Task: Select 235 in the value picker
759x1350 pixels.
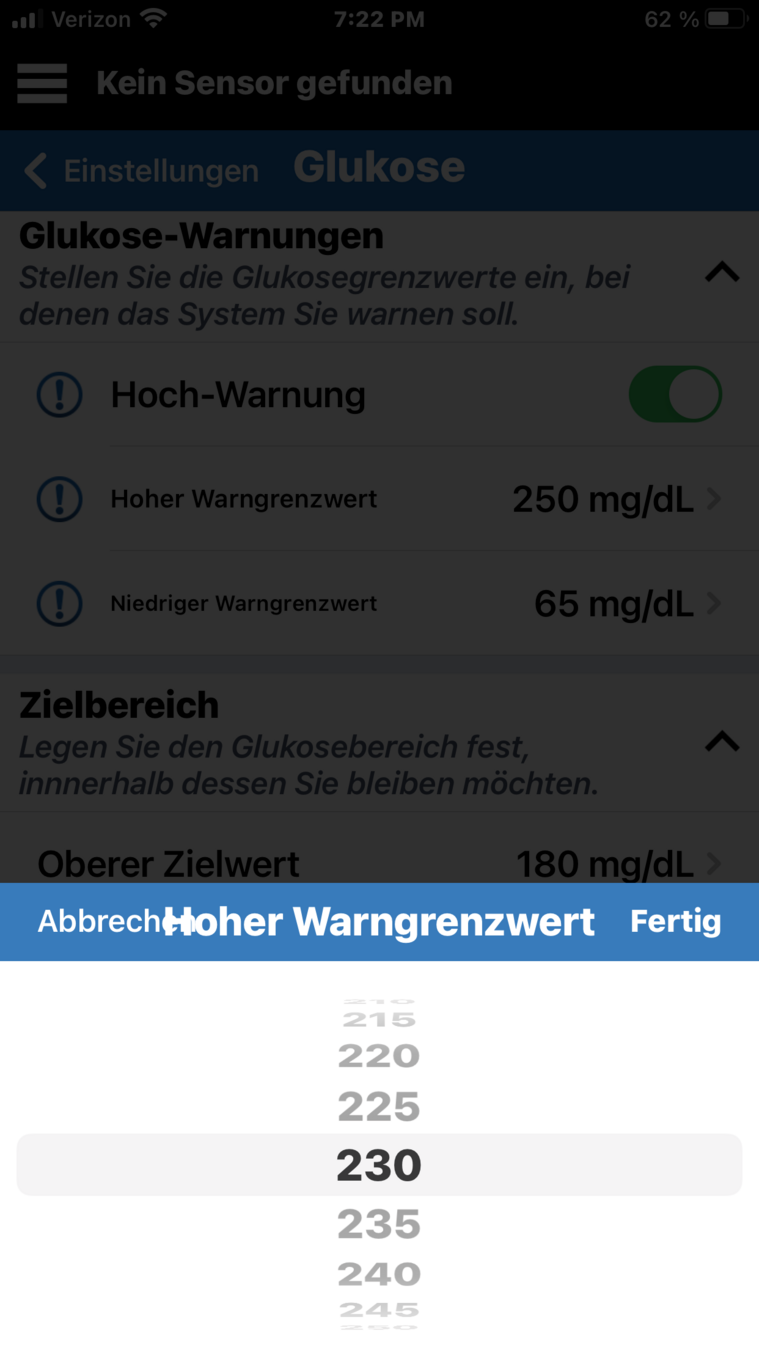Action: click(379, 1223)
